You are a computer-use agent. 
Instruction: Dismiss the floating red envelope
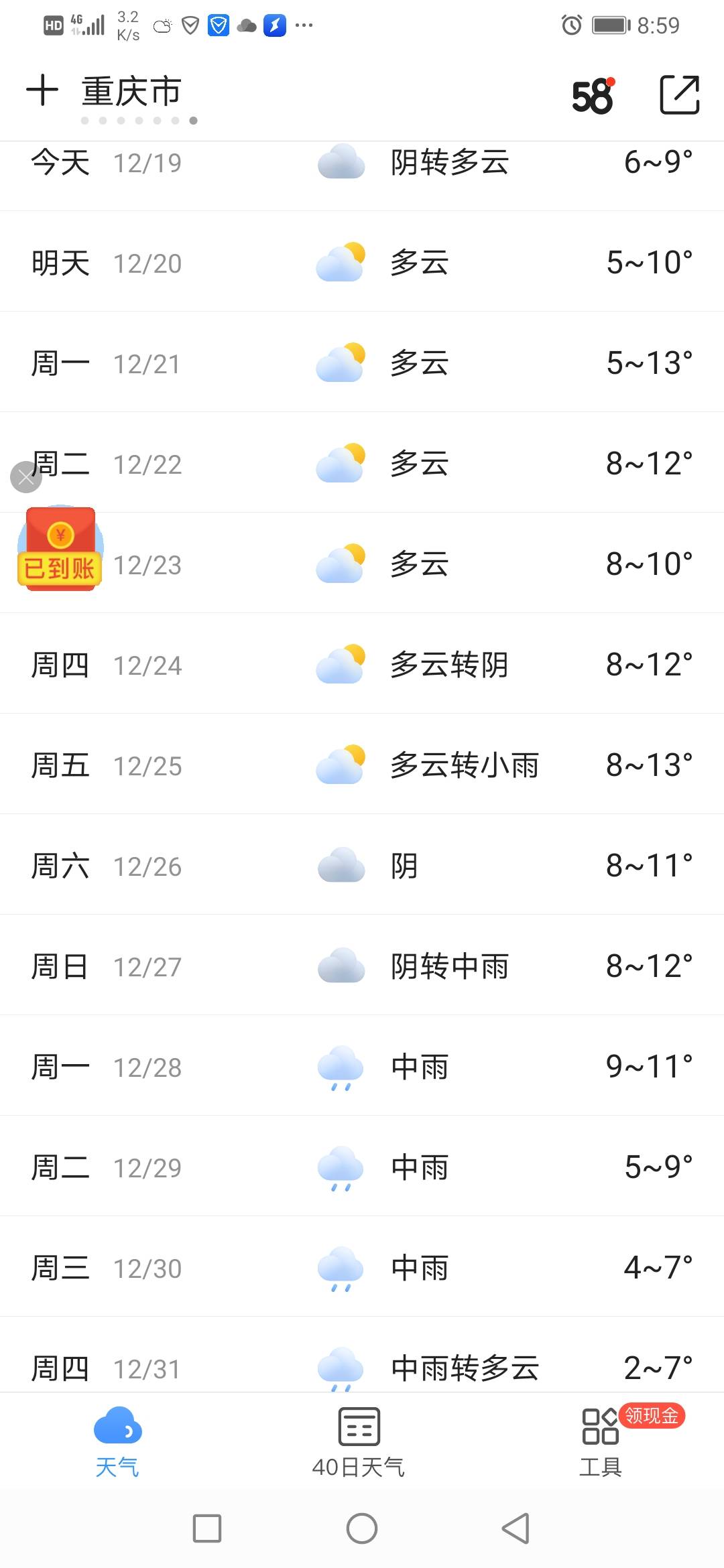click(26, 477)
